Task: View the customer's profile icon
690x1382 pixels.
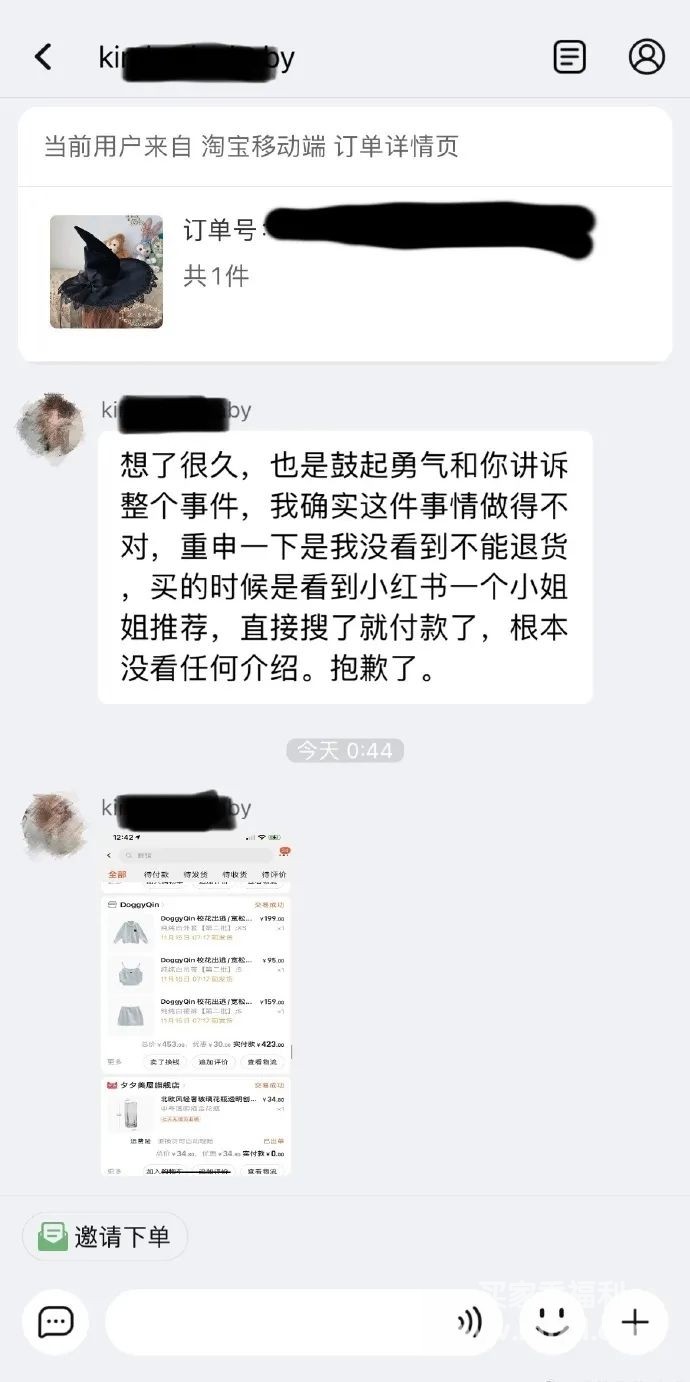Action: [x=647, y=57]
